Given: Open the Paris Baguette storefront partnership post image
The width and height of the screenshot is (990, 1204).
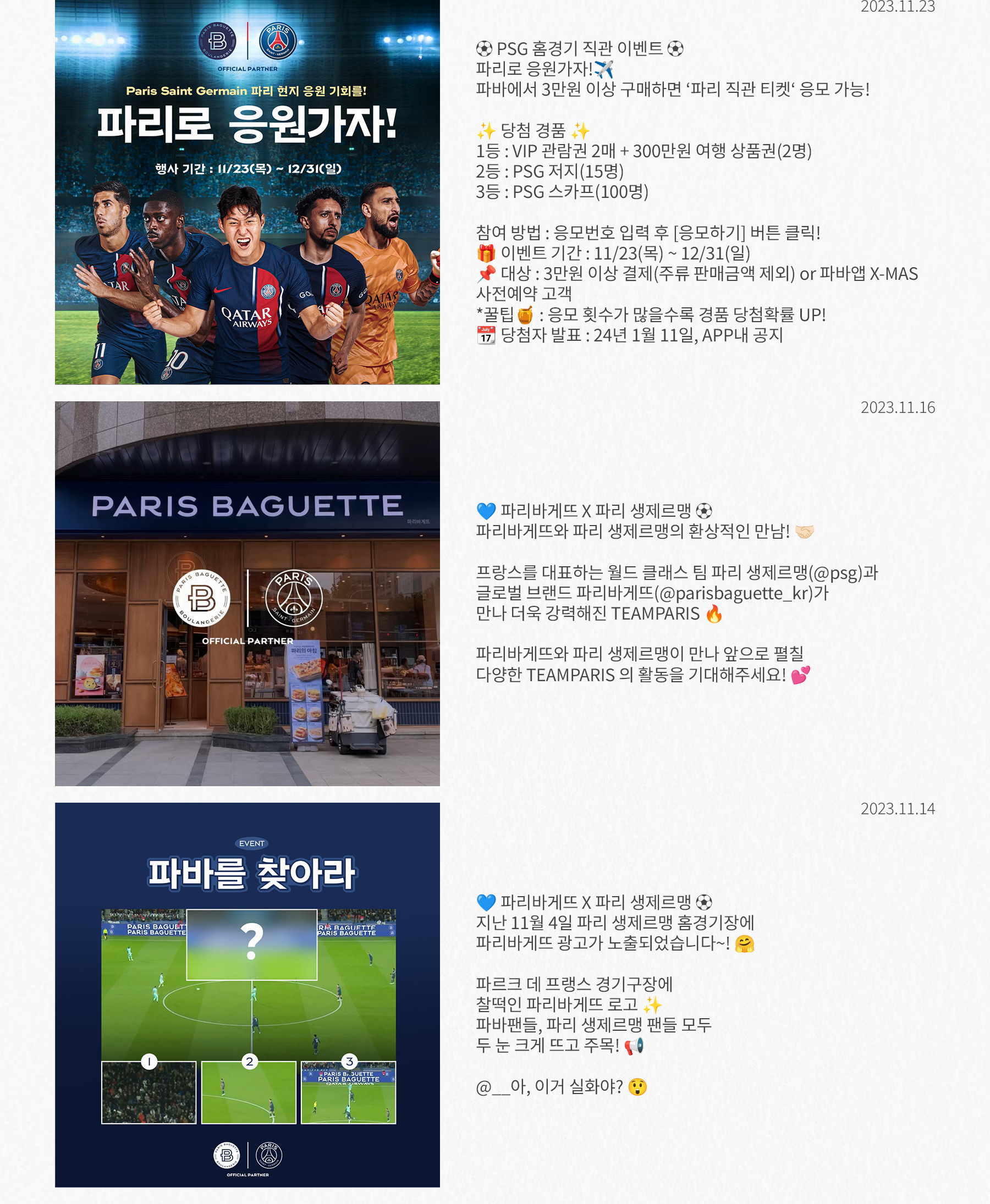Looking at the screenshot, I should (x=247, y=593).
